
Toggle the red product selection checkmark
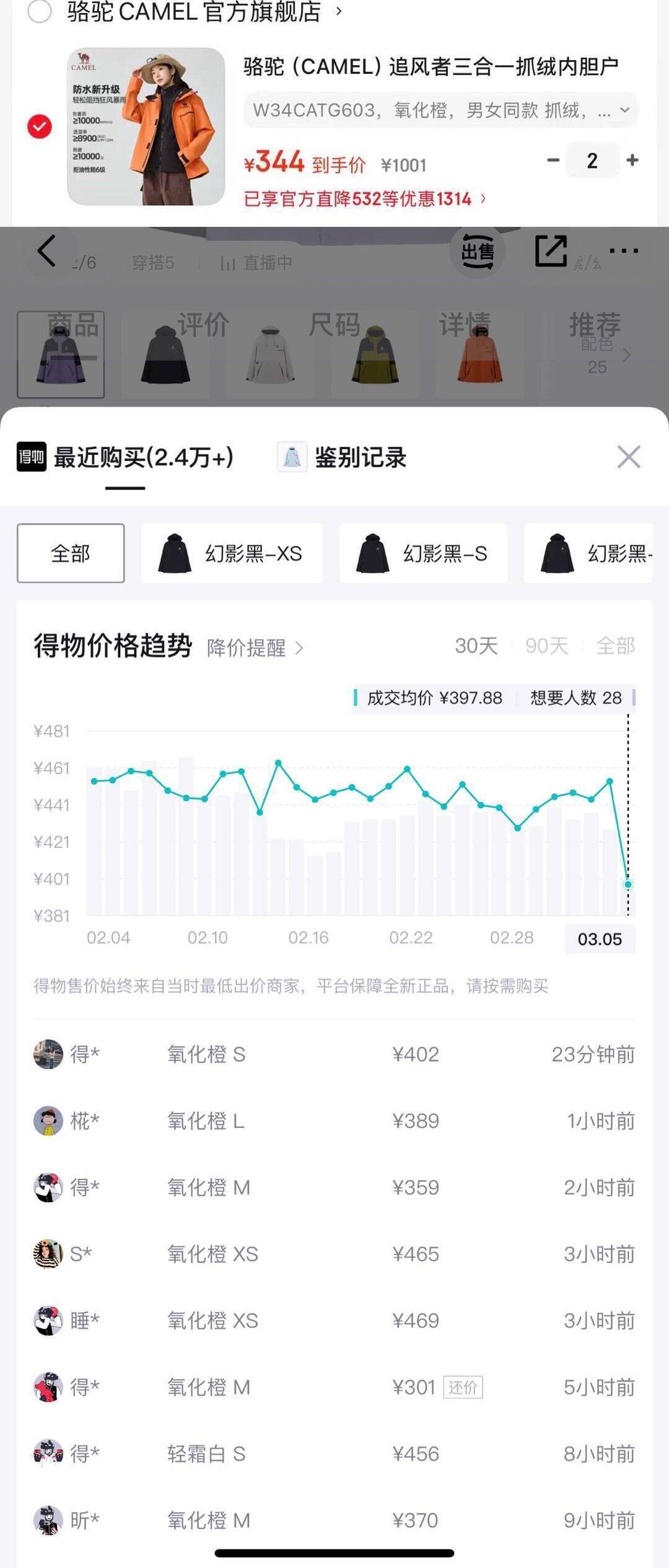click(38, 126)
